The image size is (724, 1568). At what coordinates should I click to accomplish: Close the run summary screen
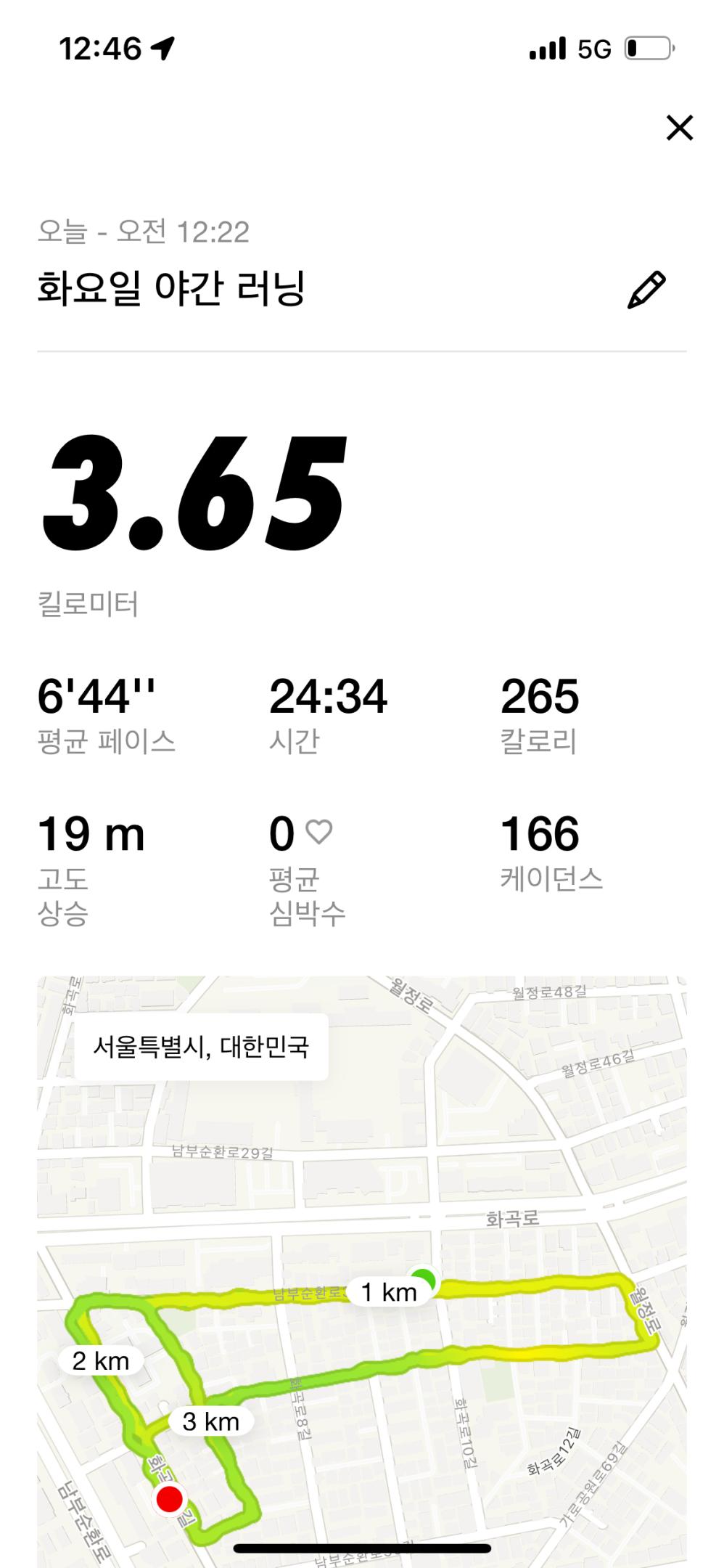[680, 128]
